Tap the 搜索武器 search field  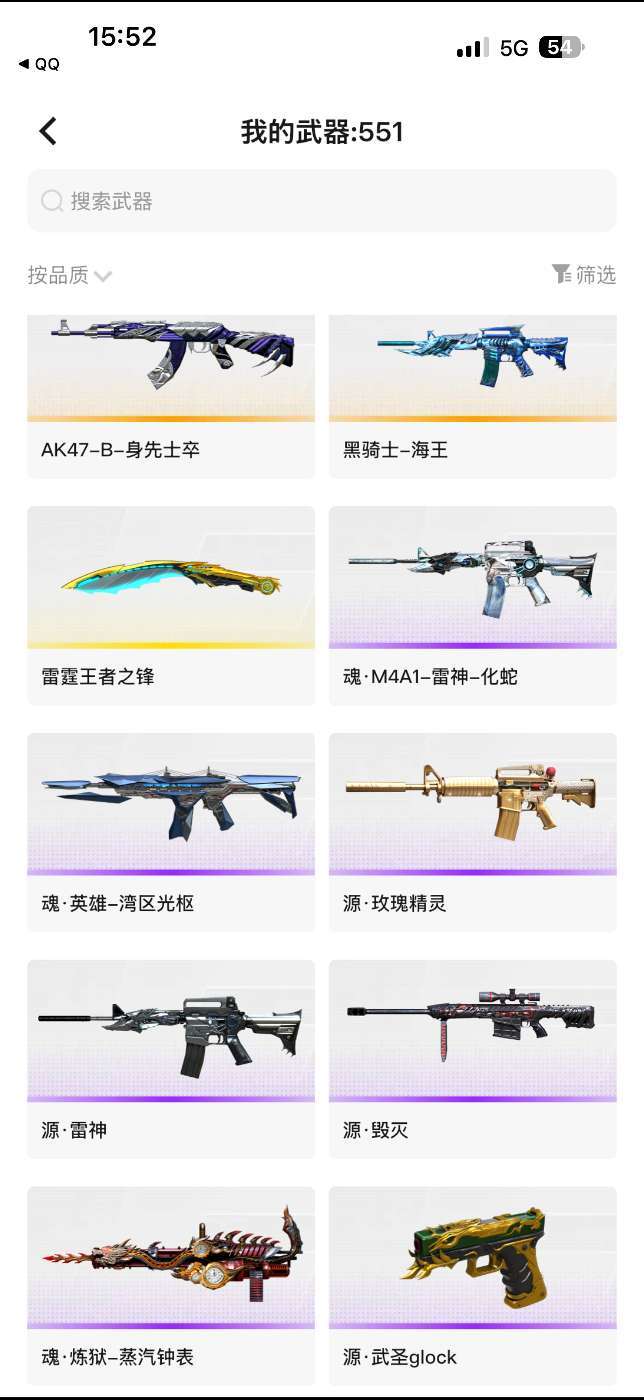tap(322, 201)
